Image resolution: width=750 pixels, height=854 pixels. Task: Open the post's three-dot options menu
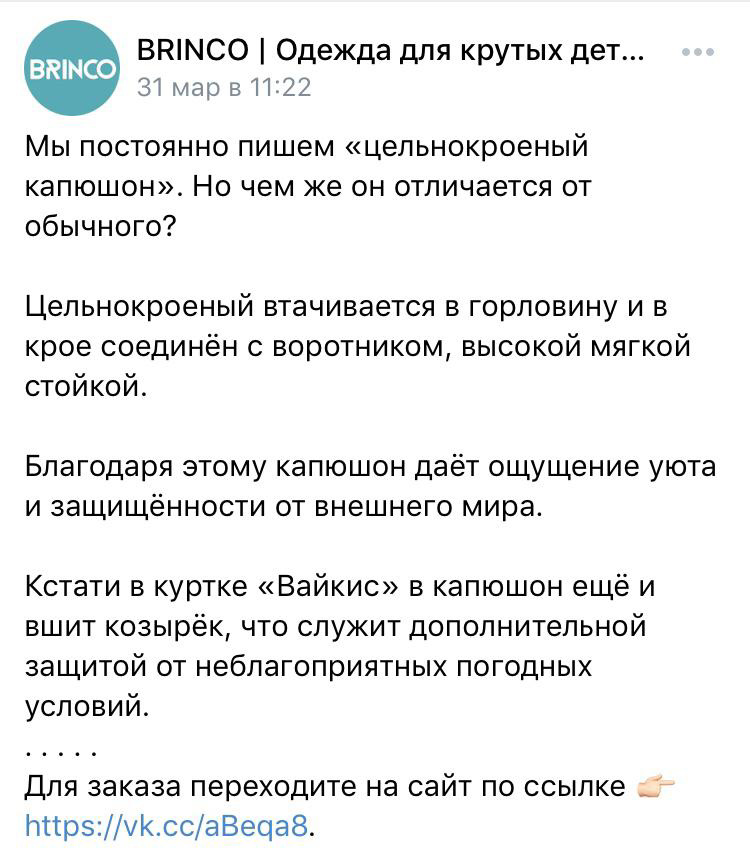pyautogui.click(x=698, y=52)
